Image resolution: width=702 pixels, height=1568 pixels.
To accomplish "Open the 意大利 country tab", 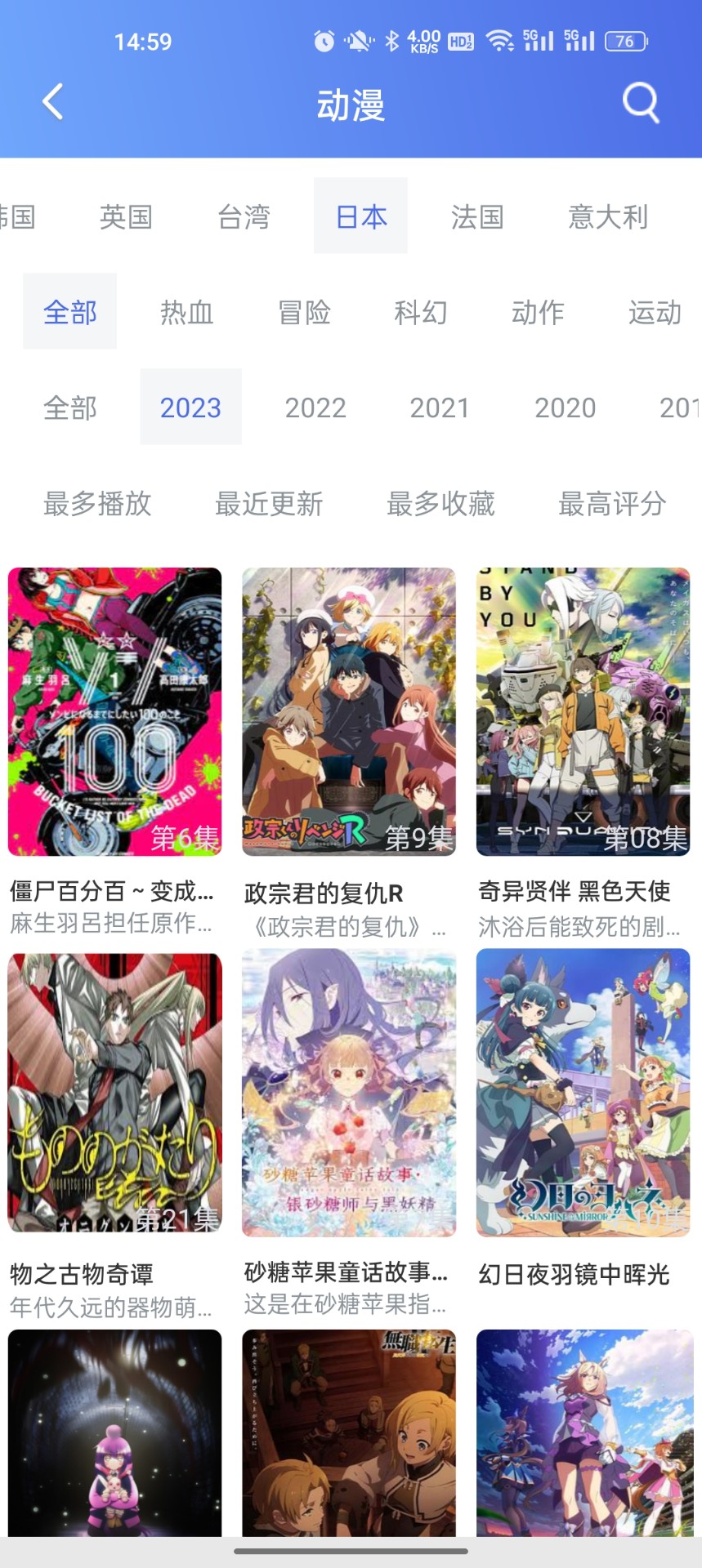I will coord(608,216).
